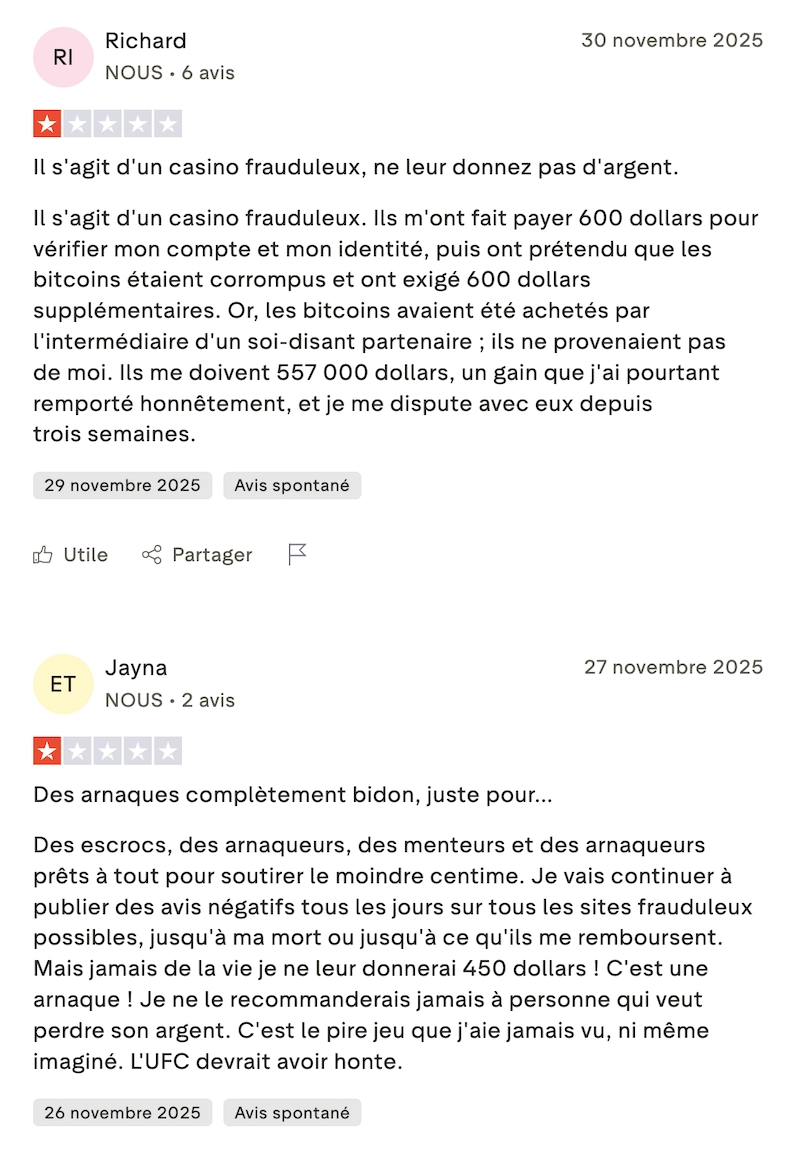The height and width of the screenshot is (1160, 800).
Task: Click the 29 novembre 2025 date tag
Action: (x=122, y=485)
